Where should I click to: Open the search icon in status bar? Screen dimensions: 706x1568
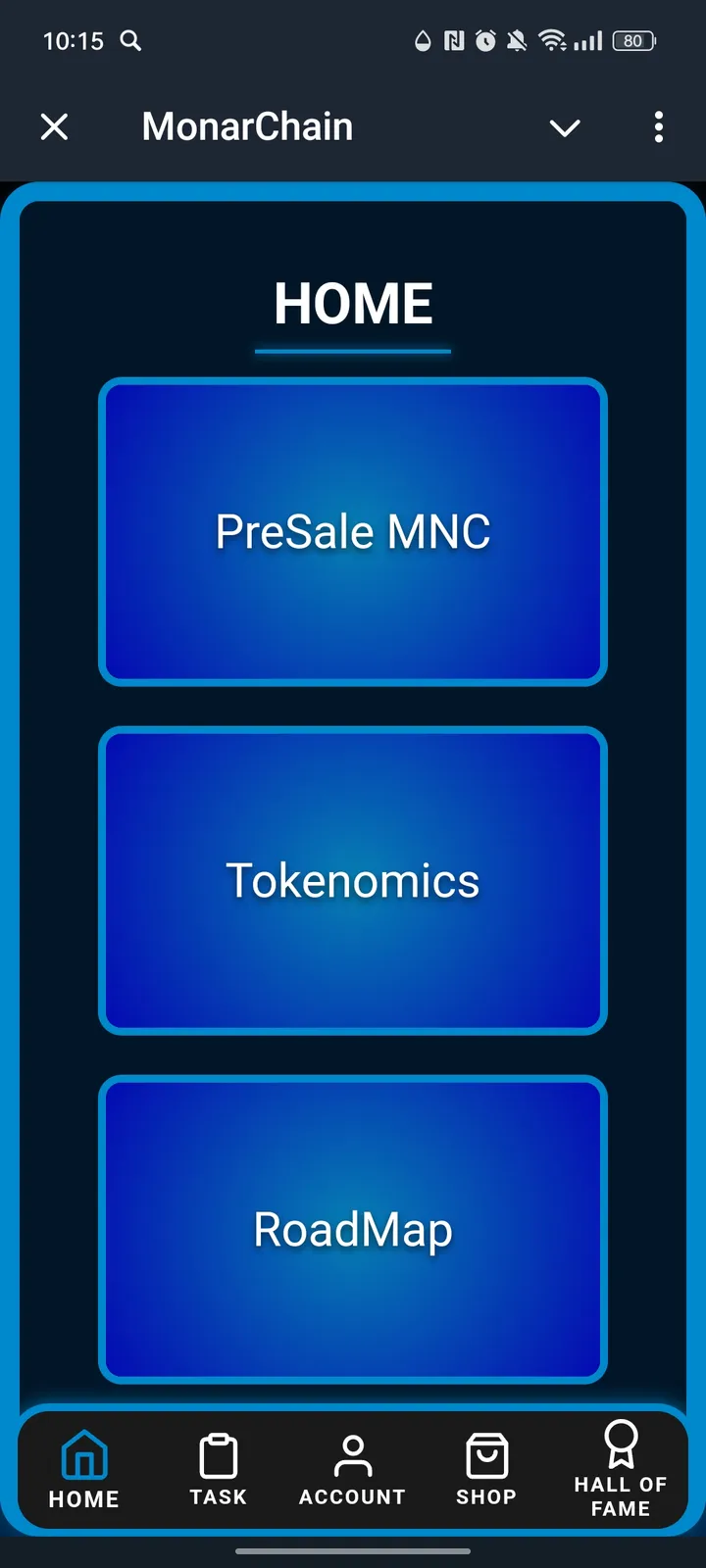click(130, 41)
